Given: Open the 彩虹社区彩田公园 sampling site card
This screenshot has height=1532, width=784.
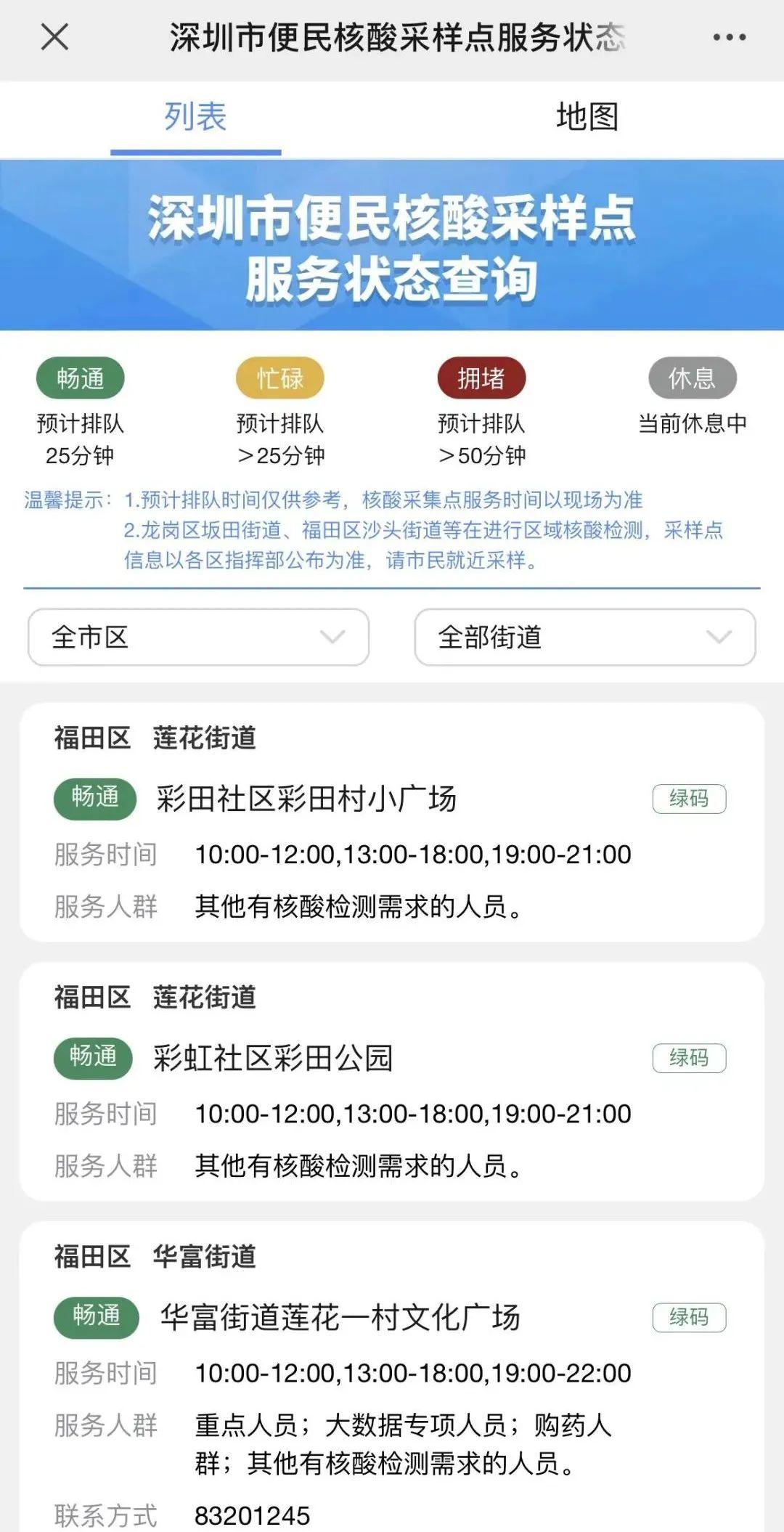Looking at the screenshot, I should 273,1058.
